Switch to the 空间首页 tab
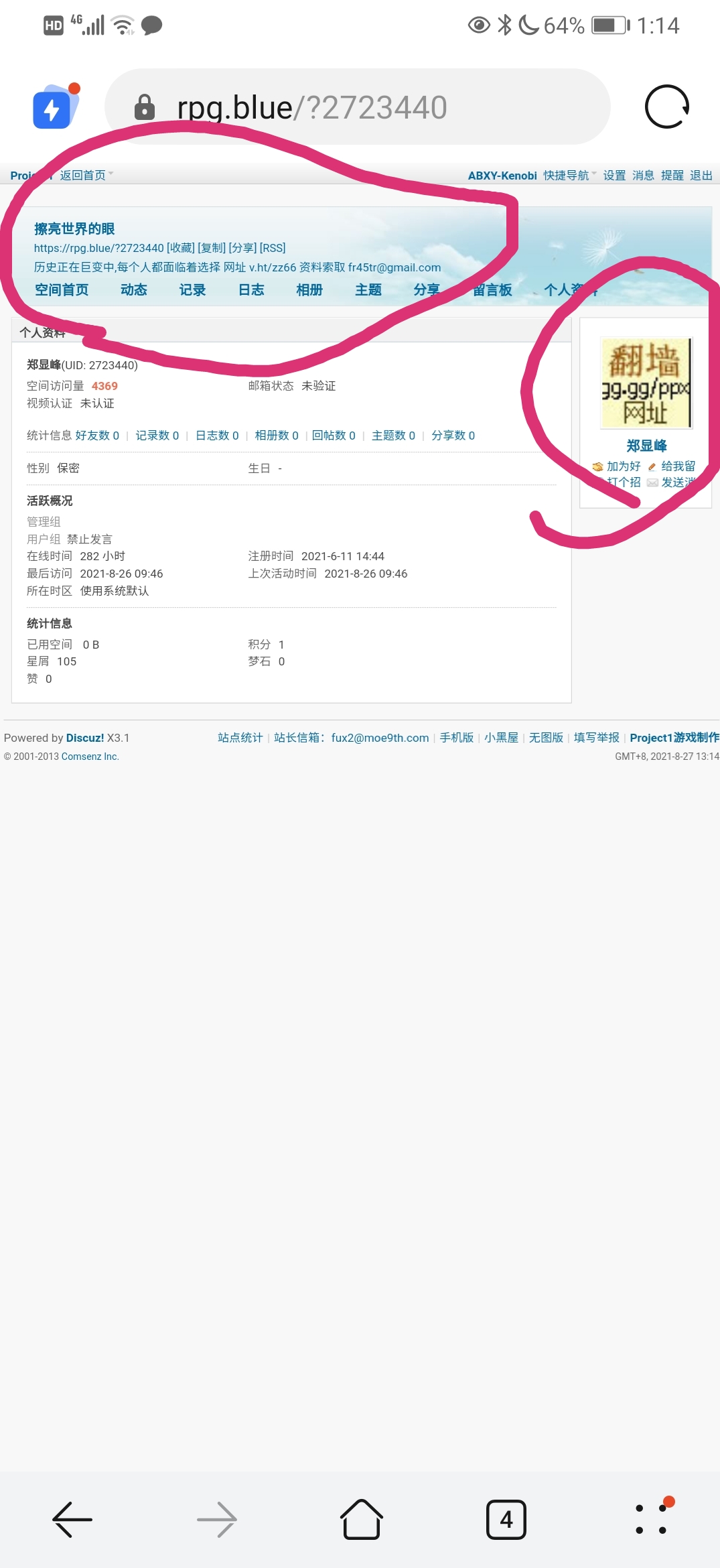The image size is (720, 1568). coord(62,289)
